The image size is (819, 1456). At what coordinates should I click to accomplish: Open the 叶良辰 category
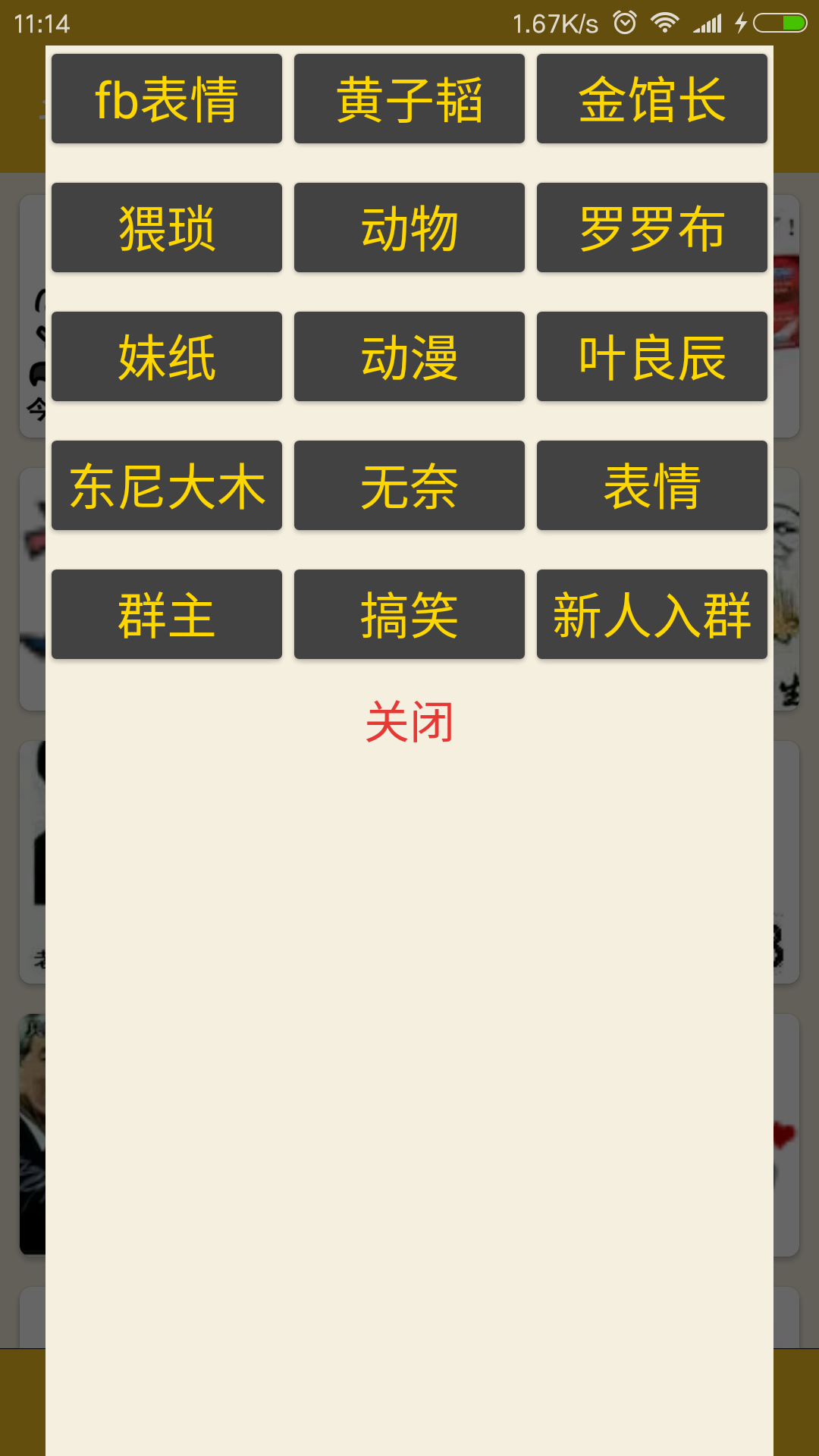pos(652,356)
